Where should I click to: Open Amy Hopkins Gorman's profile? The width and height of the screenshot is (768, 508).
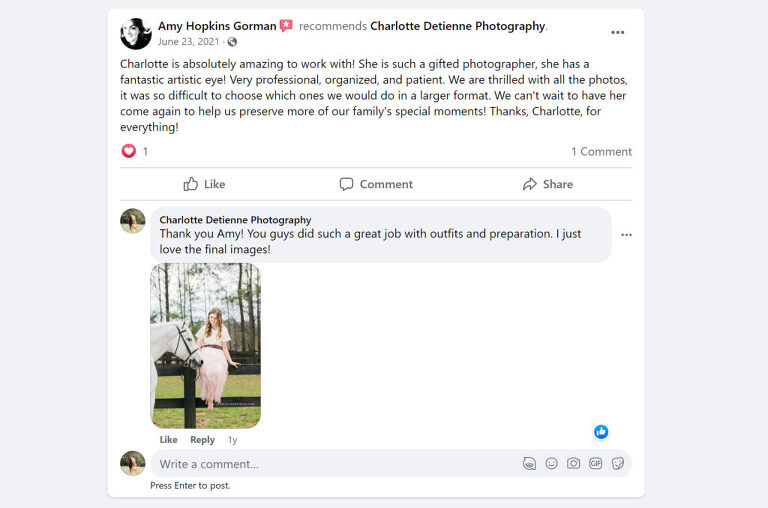pos(216,26)
